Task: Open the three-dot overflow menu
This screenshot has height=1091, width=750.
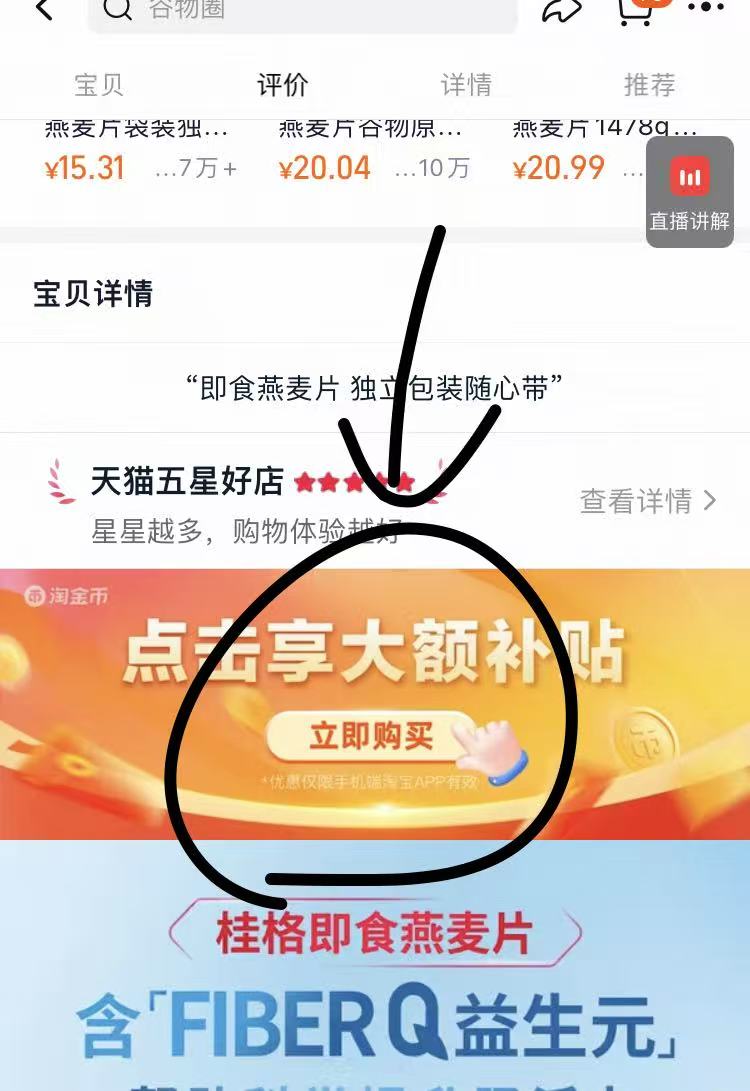Action: pos(706,8)
